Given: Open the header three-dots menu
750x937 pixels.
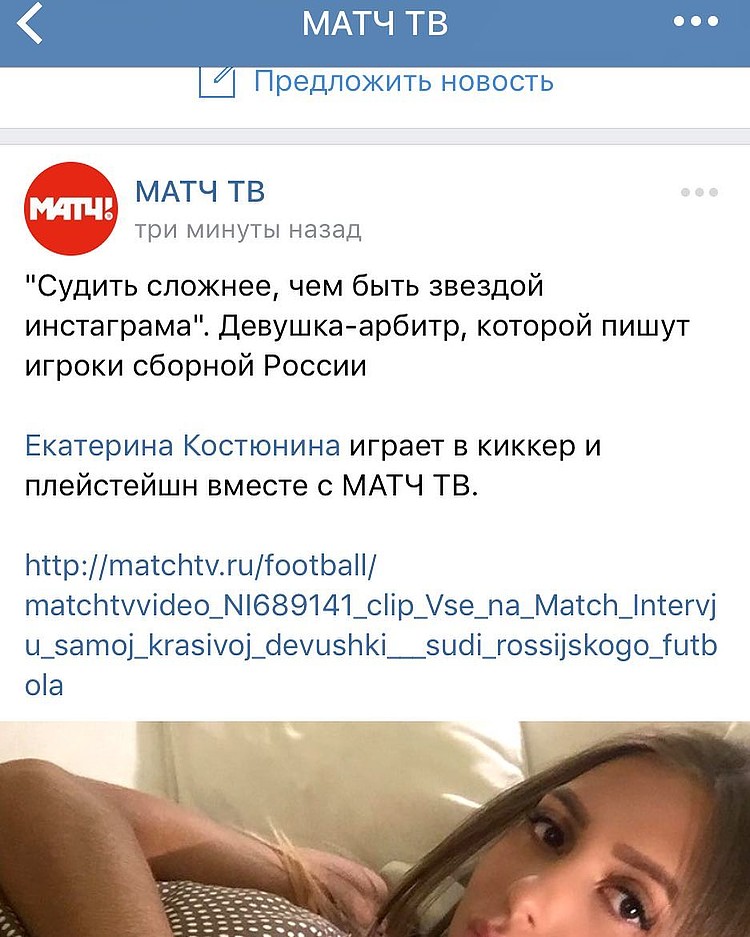Looking at the screenshot, I should [x=696, y=23].
